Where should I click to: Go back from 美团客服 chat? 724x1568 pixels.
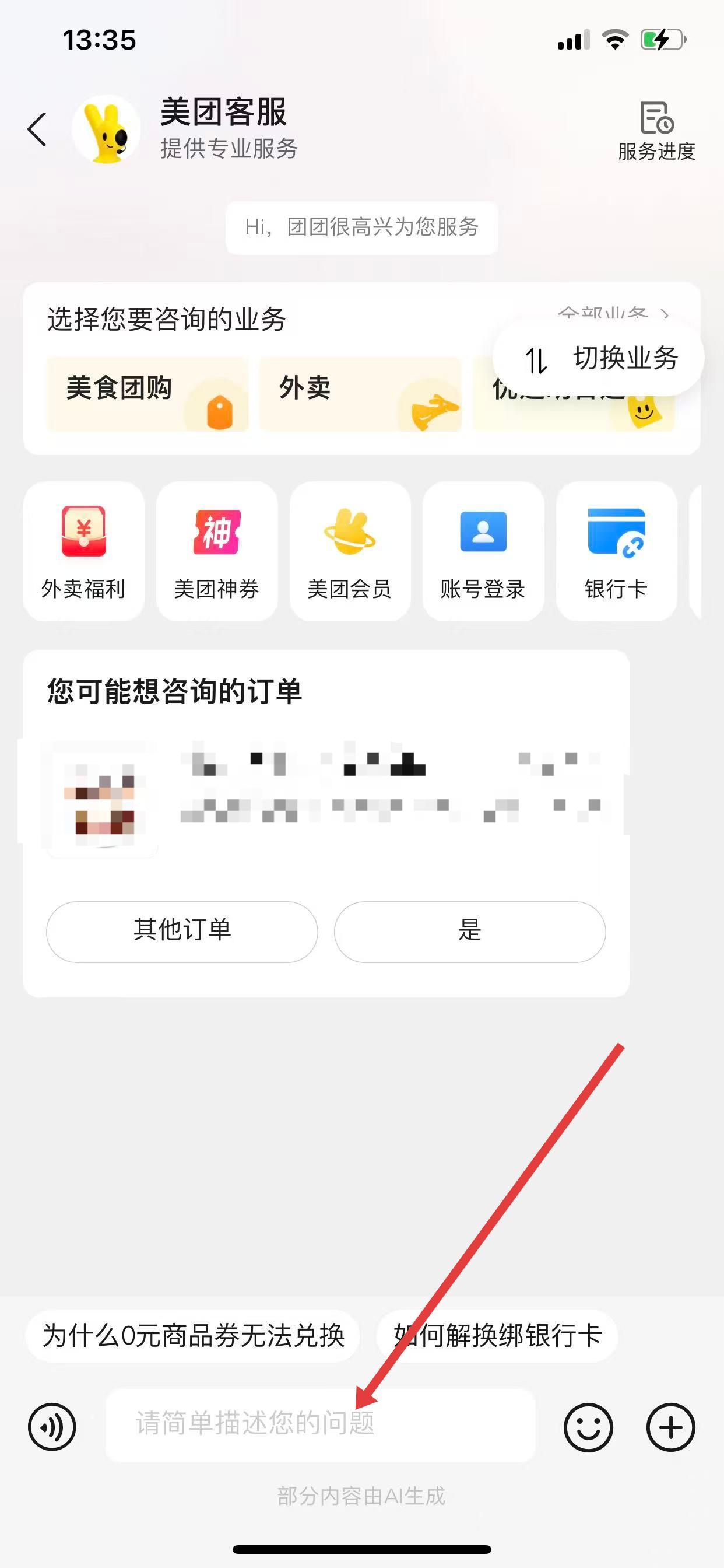[x=37, y=129]
